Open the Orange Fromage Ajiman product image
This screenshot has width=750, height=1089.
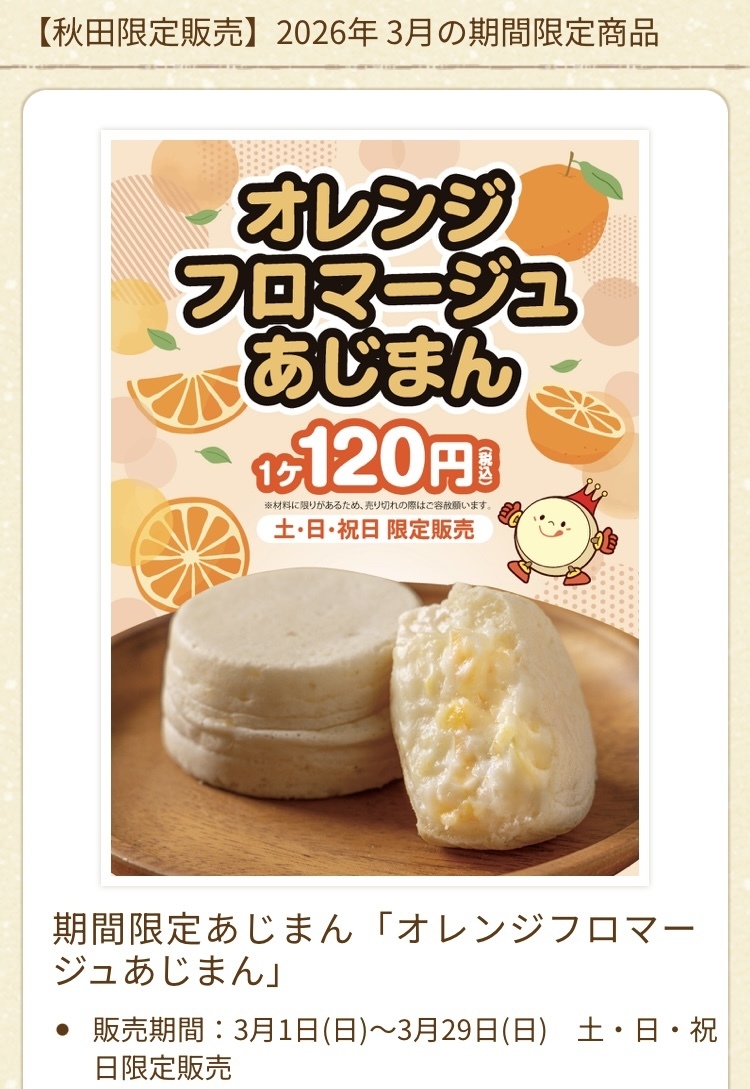click(x=374, y=507)
